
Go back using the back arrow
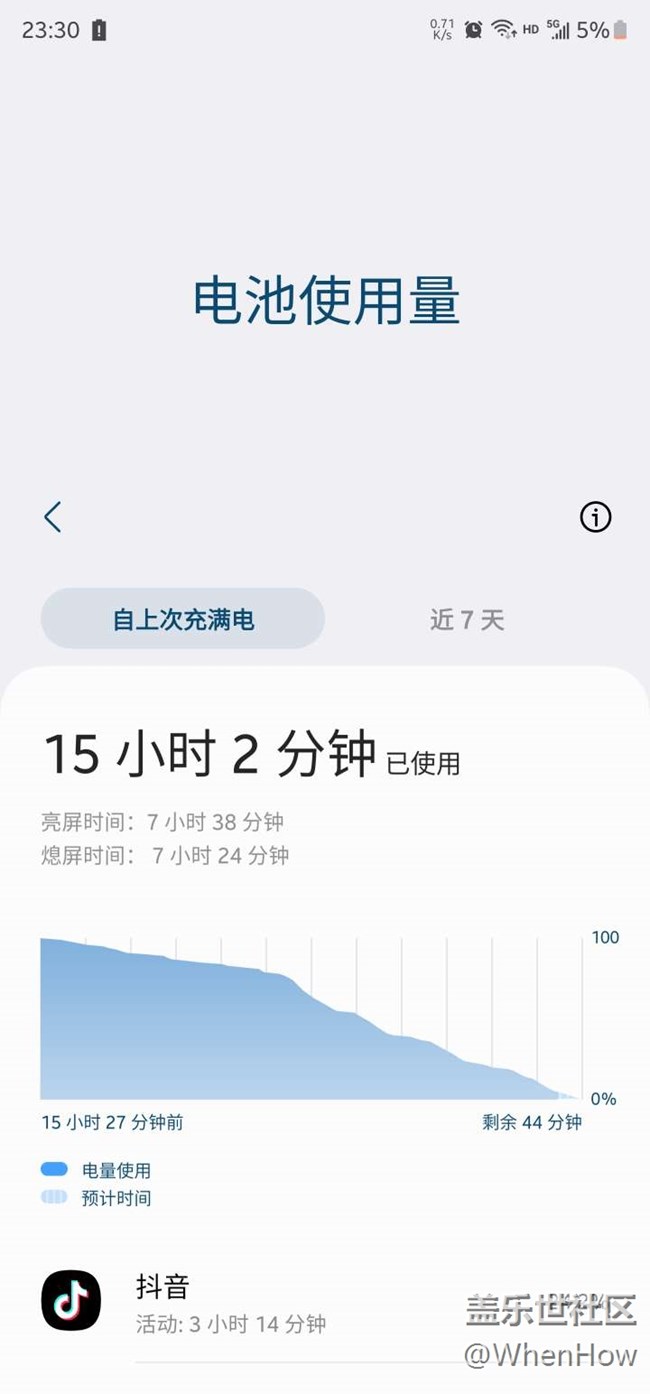pos(53,517)
